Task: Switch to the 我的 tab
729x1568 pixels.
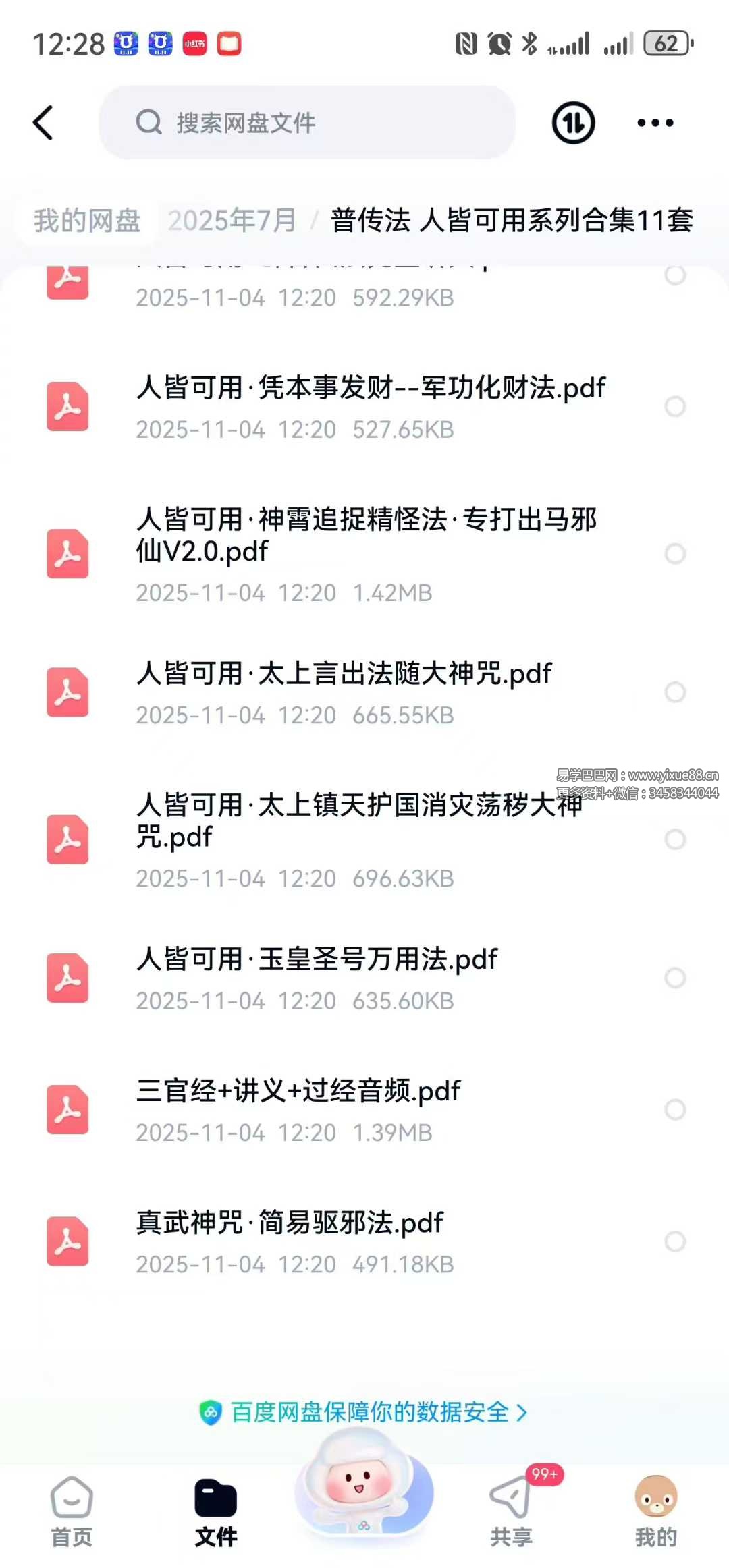Action: [655, 1511]
